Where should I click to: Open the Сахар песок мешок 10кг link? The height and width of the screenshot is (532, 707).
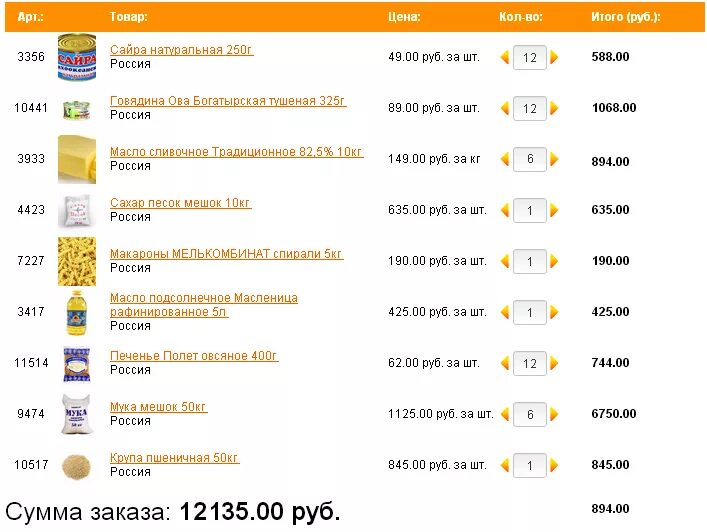tap(180, 202)
